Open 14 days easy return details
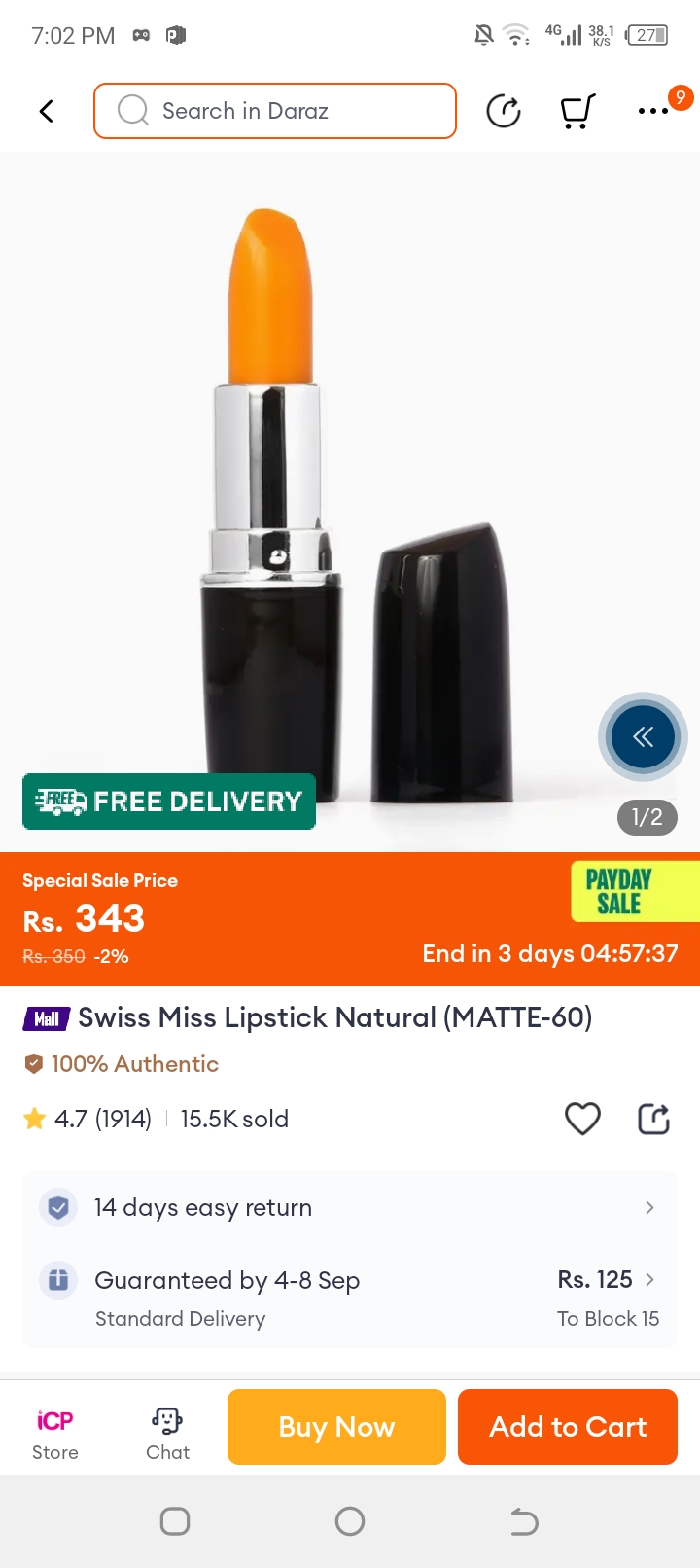 click(x=350, y=1207)
